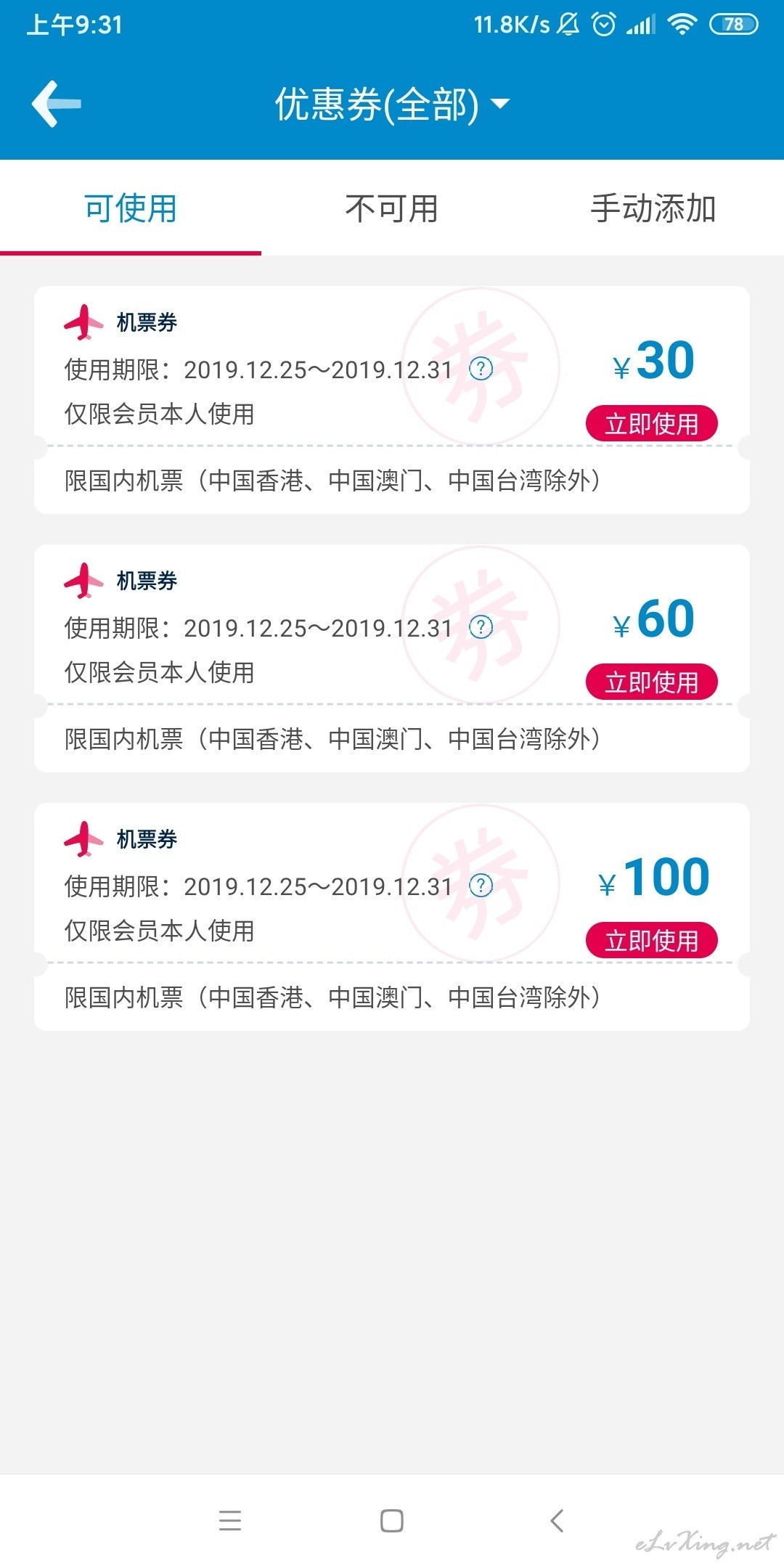Expand the 优惠券(全部) dropdown

click(392, 104)
